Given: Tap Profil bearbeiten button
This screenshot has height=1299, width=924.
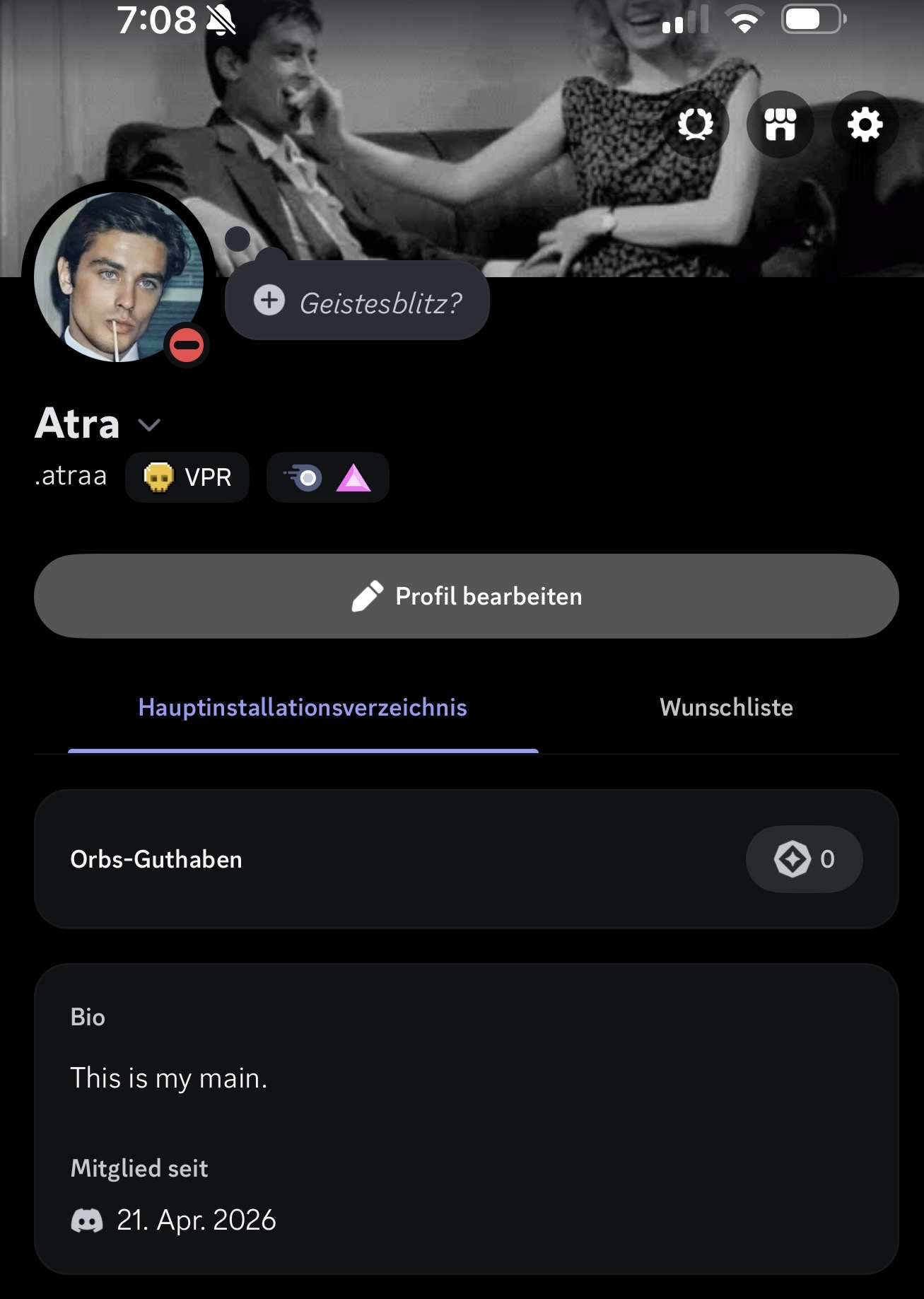Looking at the screenshot, I should [467, 596].
